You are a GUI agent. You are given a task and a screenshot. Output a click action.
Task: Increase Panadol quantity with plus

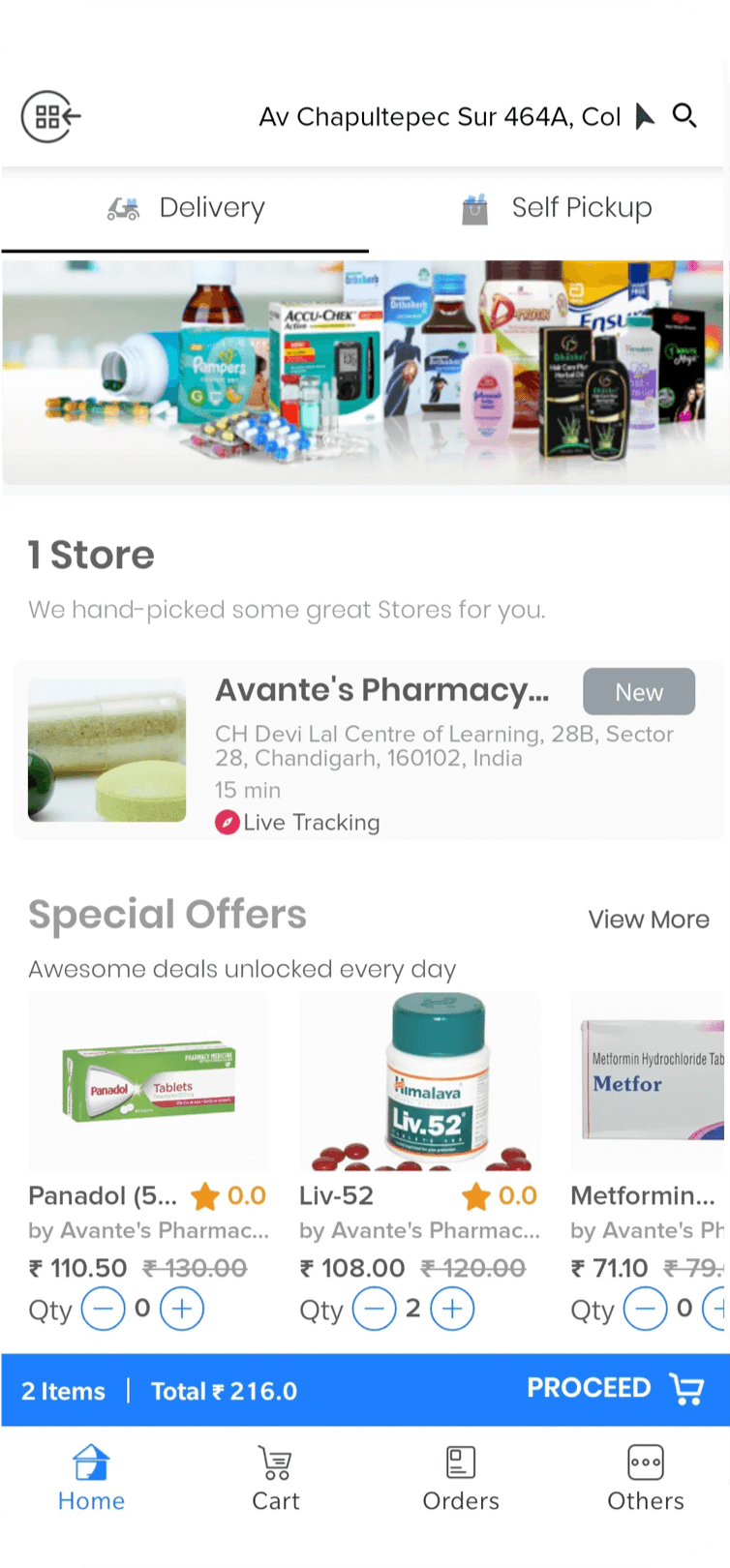181,1310
